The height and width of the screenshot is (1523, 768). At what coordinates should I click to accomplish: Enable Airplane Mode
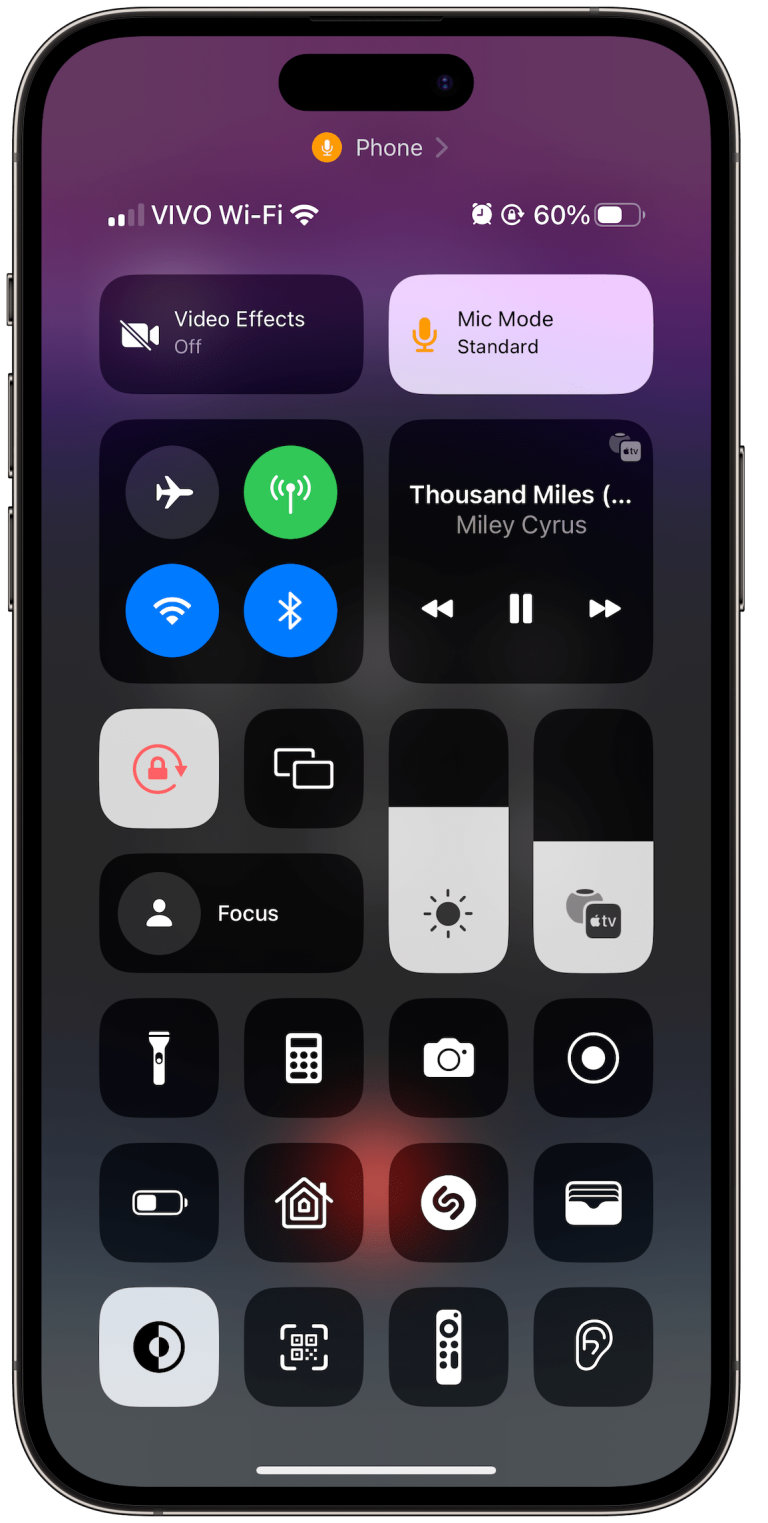(x=172, y=492)
